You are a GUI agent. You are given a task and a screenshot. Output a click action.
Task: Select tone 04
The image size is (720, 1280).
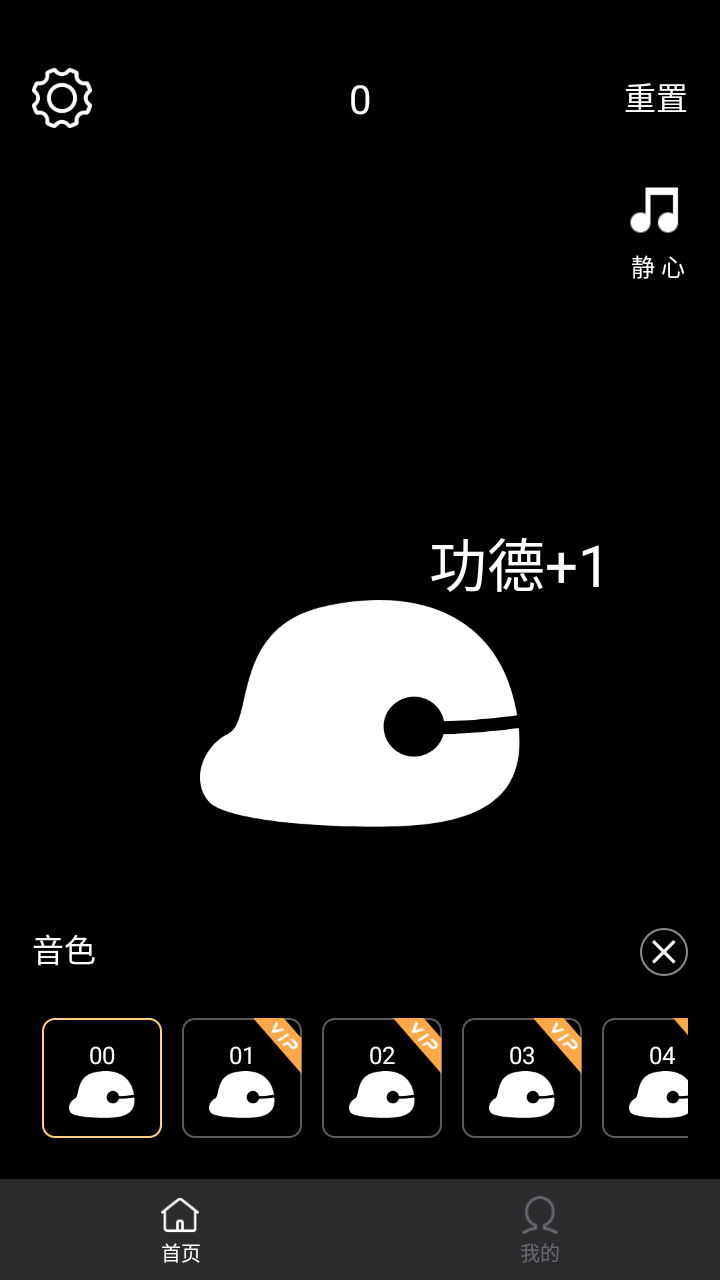click(646, 1078)
